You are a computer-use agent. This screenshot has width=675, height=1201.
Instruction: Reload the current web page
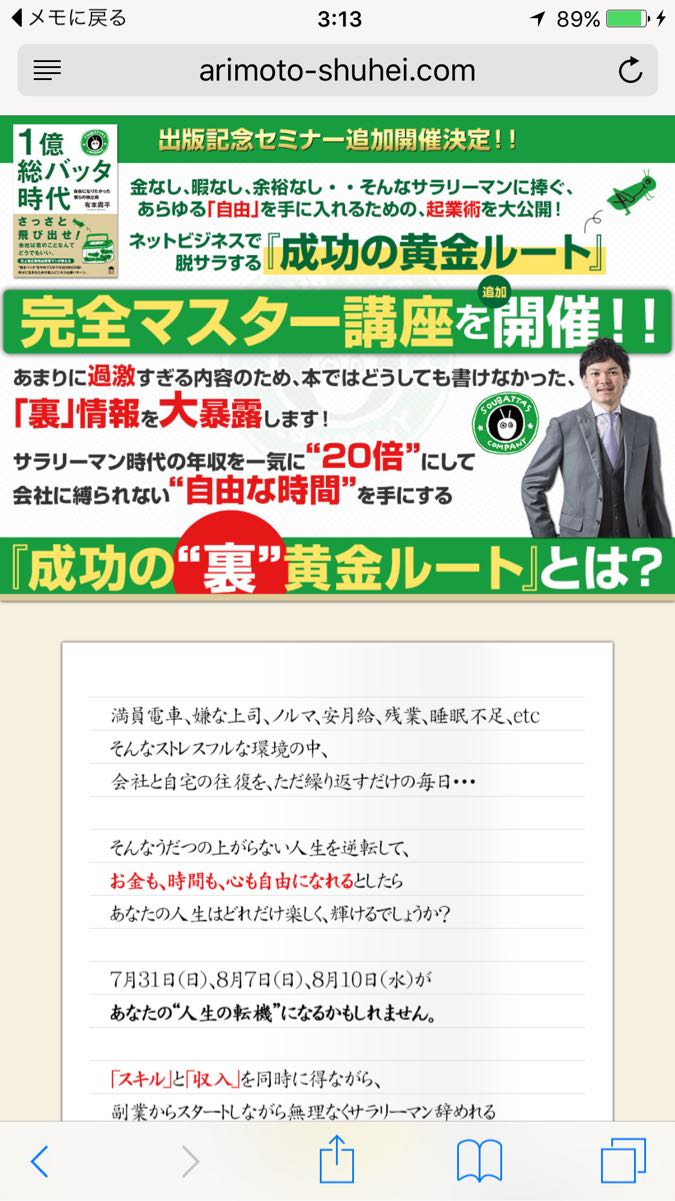click(630, 70)
